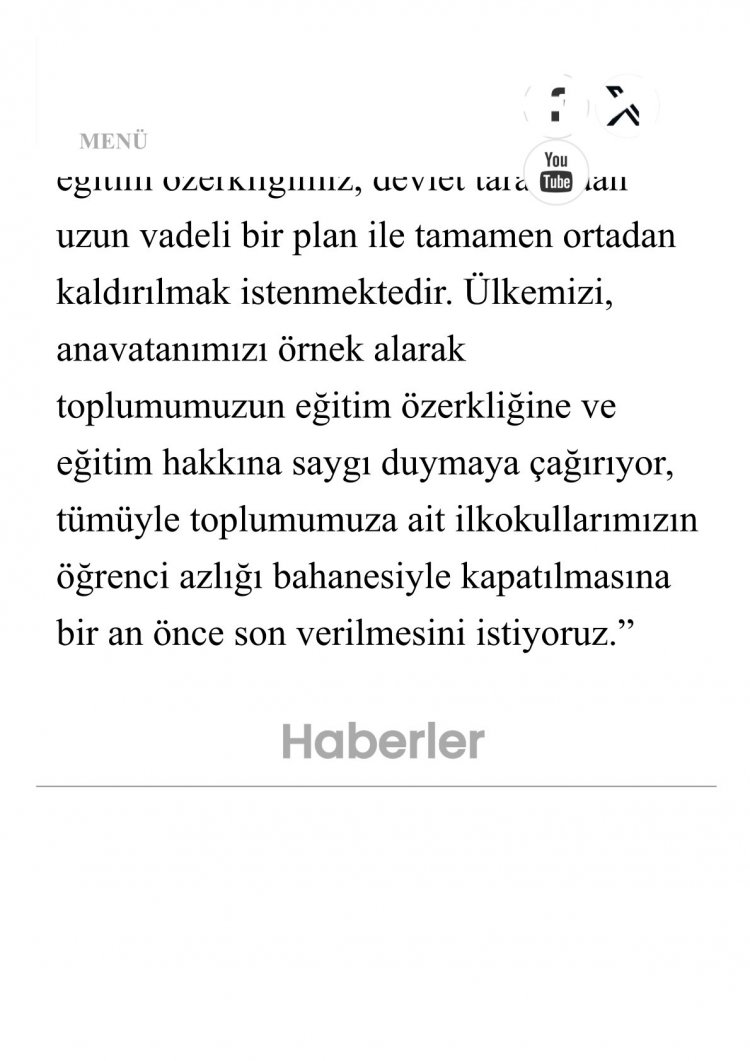Open the X (Twitter) icon
Image resolution: width=750 pixels, height=1061 pixels.
[628, 106]
